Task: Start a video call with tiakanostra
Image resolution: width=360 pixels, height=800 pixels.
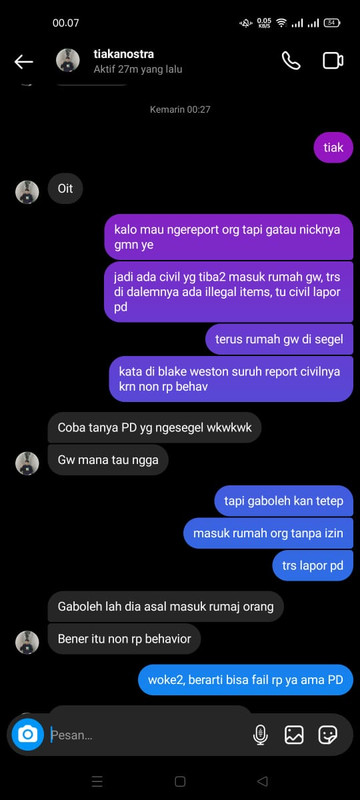Action: click(333, 61)
